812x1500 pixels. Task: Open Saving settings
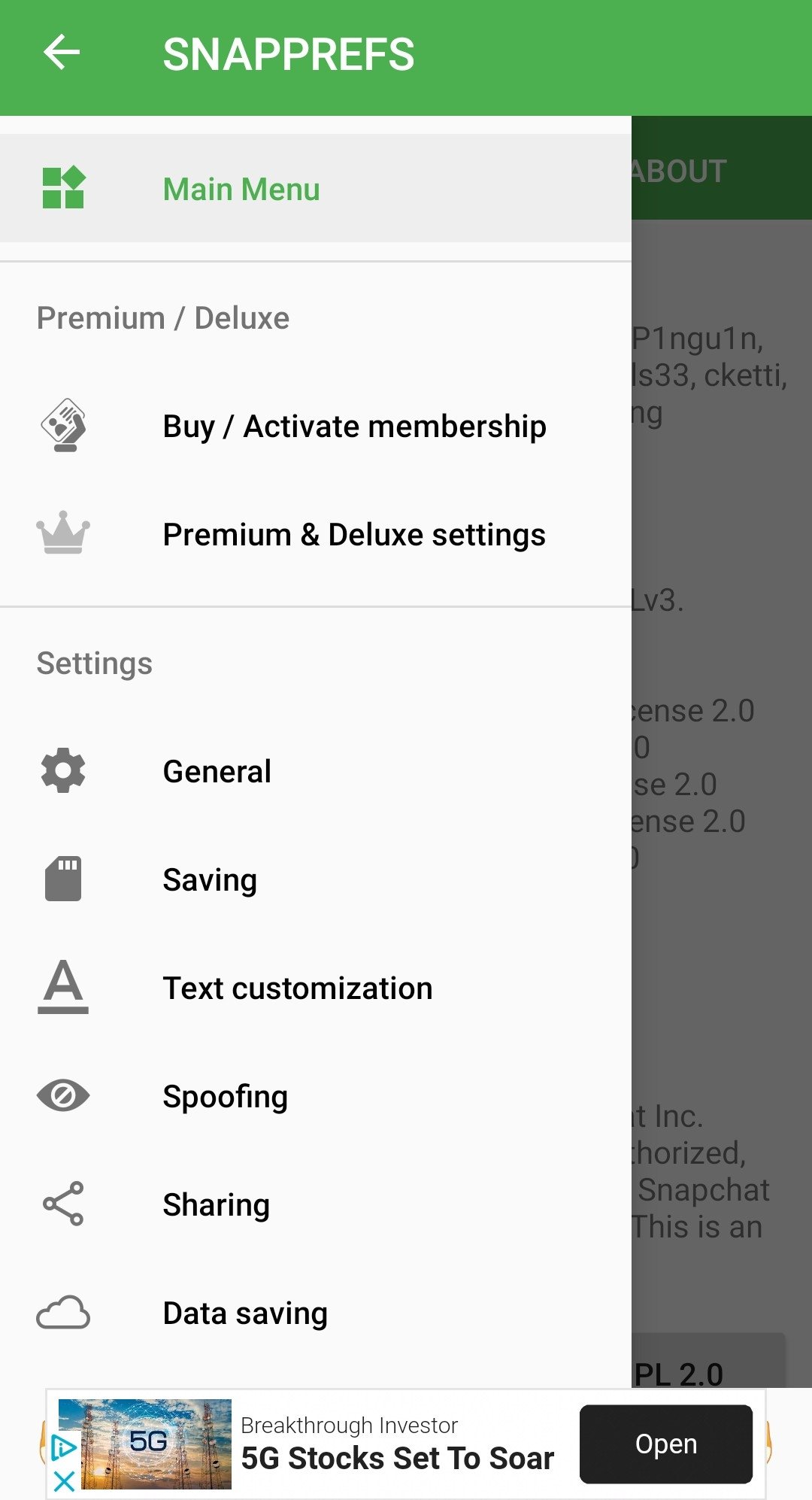click(x=316, y=879)
